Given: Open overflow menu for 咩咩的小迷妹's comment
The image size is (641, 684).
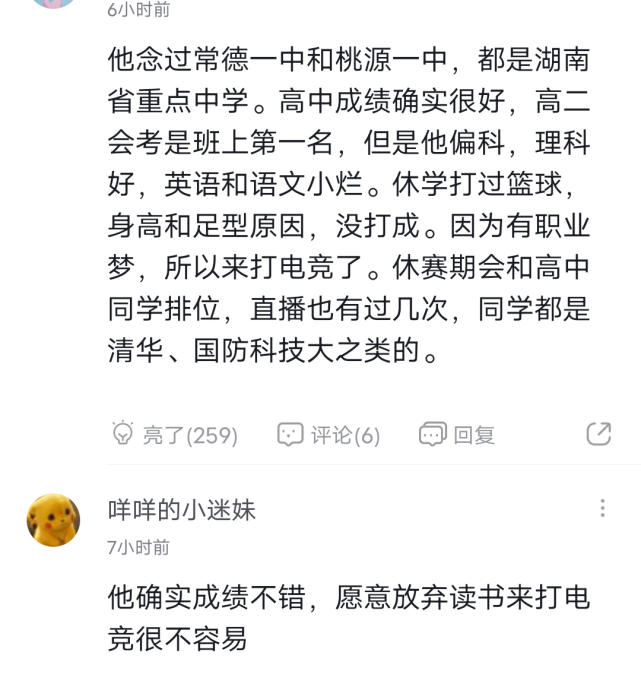Looking at the screenshot, I should tap(602, 508).
